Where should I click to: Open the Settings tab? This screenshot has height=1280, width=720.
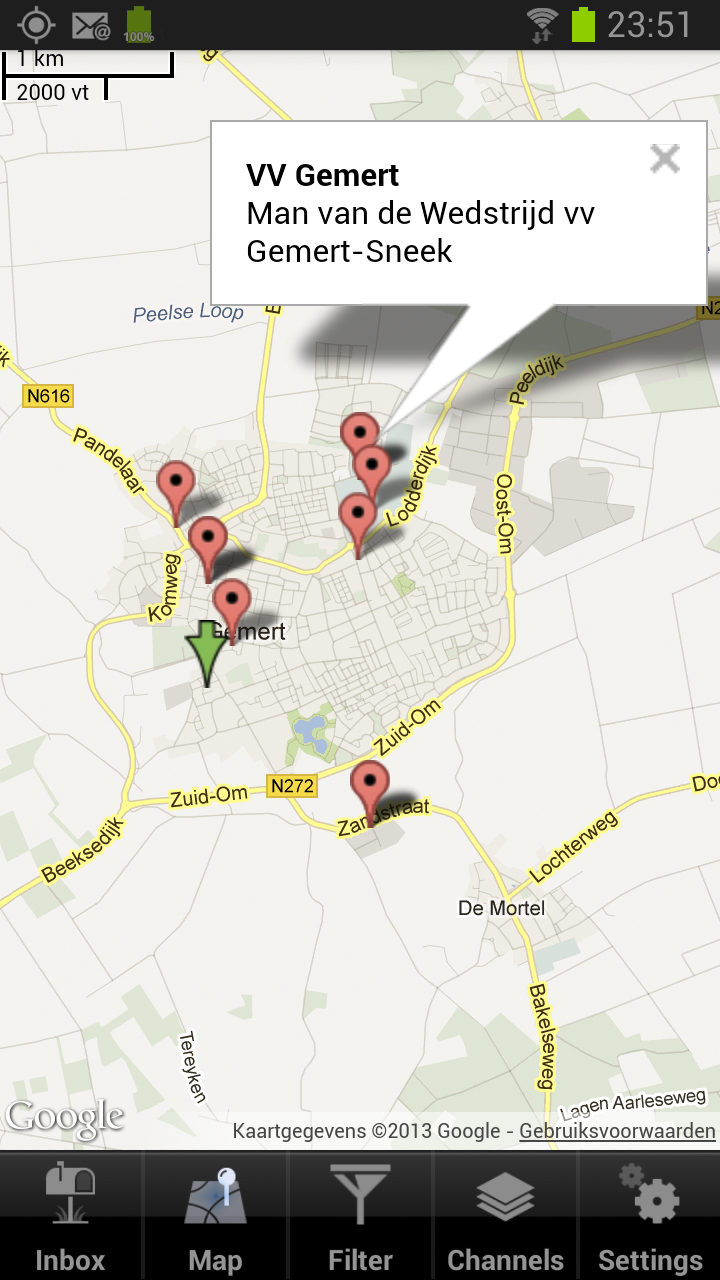[649, 1217]
